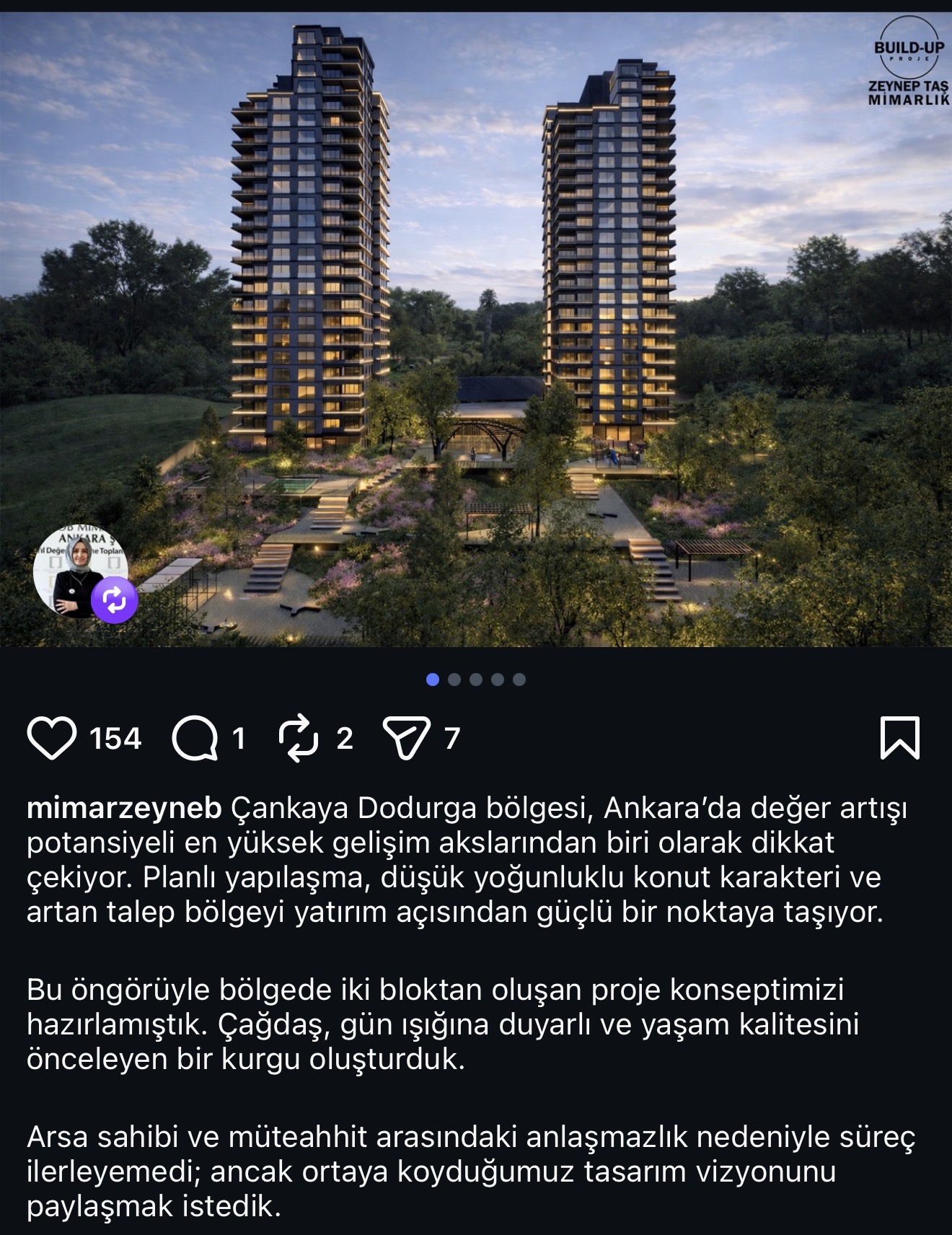The image size is (952, 1235).
Task: Like the mimarzeyneb post
Action: coord(52,738)
